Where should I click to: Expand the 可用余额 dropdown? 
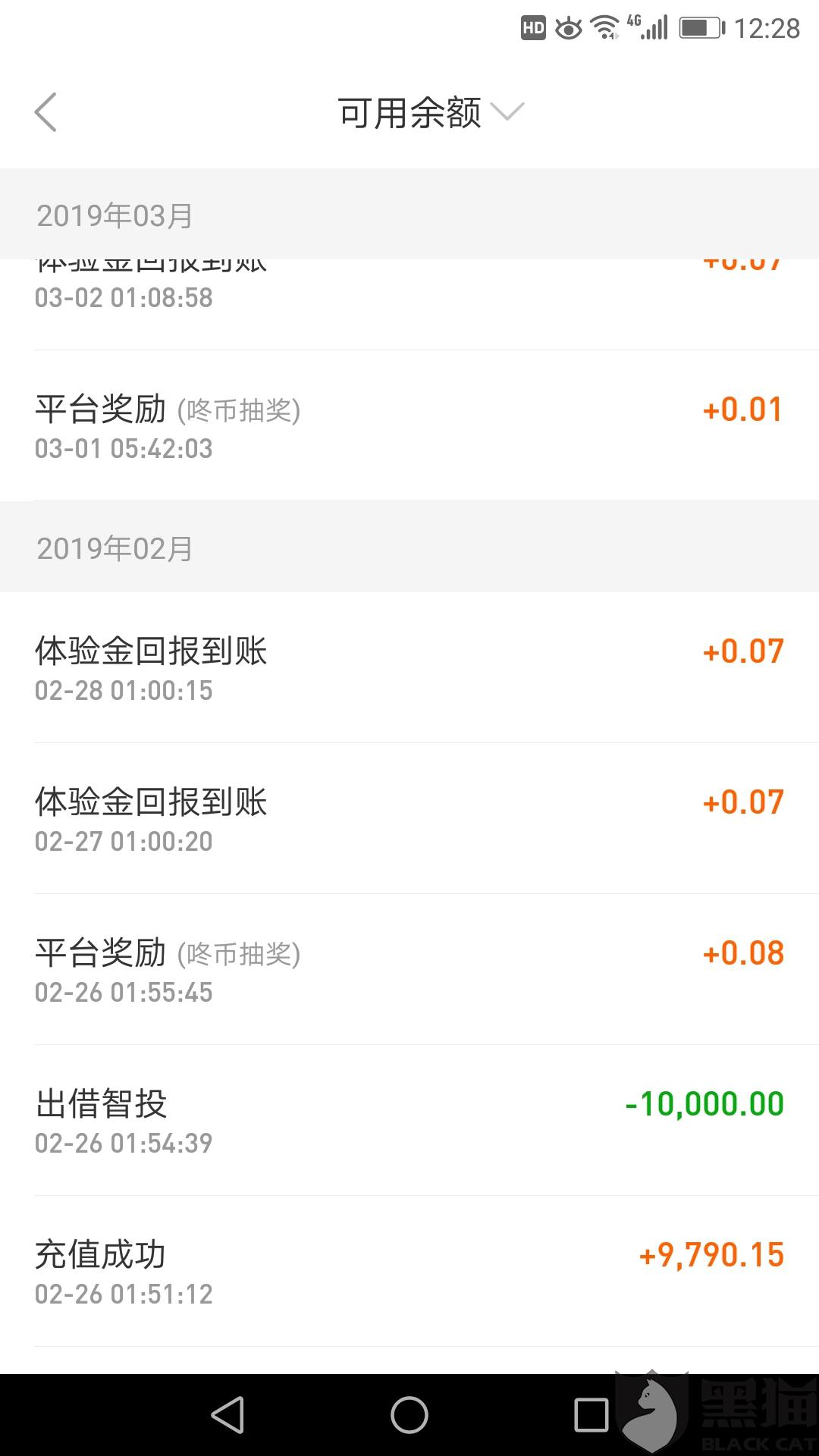tap(430, 113)
